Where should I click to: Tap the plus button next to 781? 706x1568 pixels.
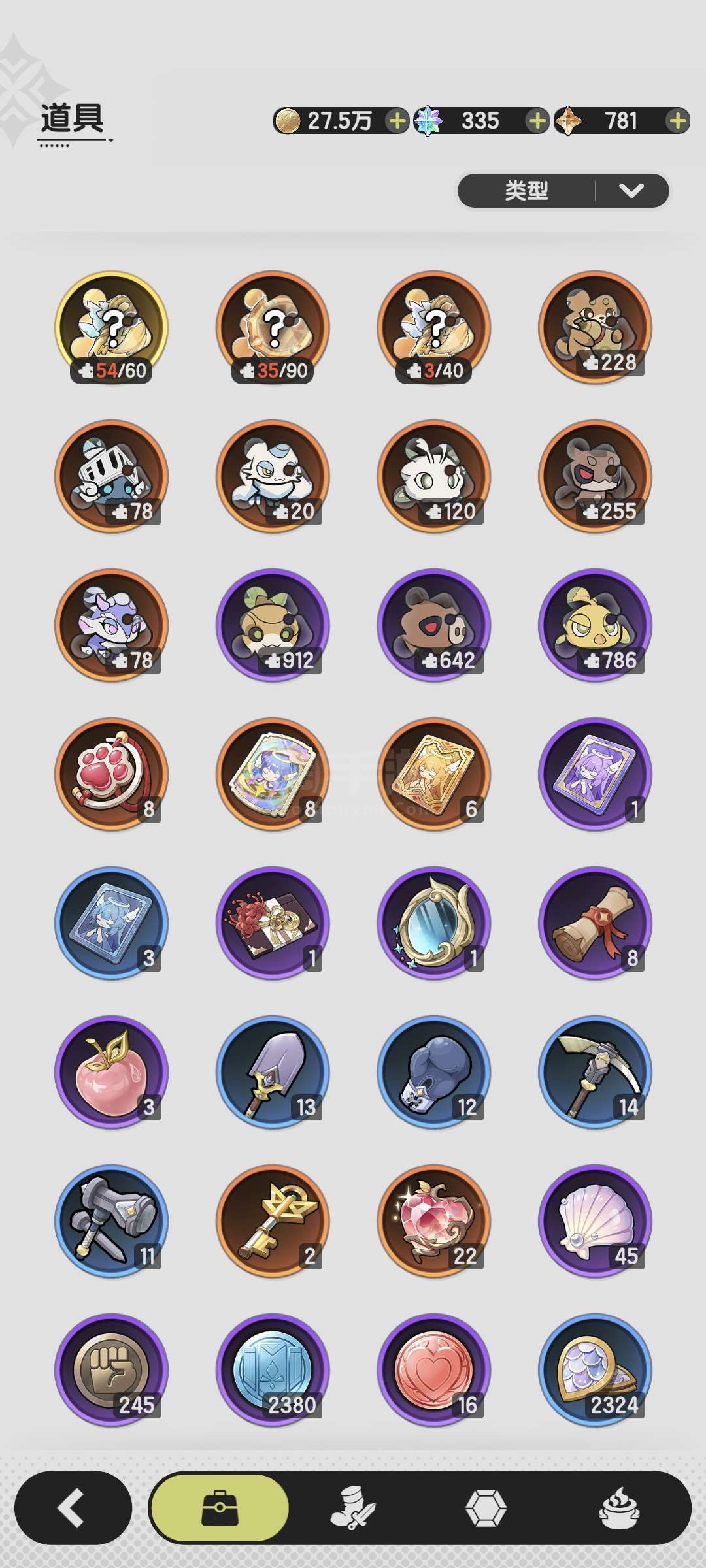pyautogui.click(x=678, y=121)
